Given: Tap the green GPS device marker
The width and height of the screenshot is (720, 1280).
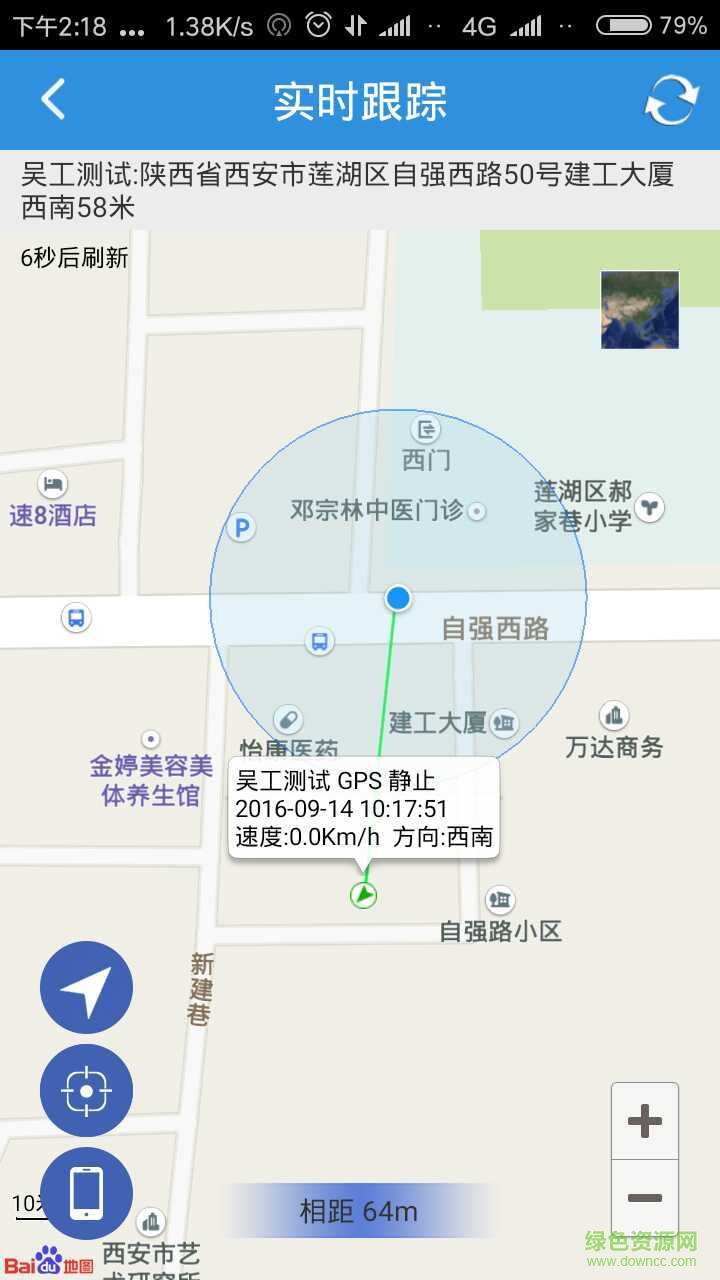Looking at the screenshot, I should pos(364,895).
